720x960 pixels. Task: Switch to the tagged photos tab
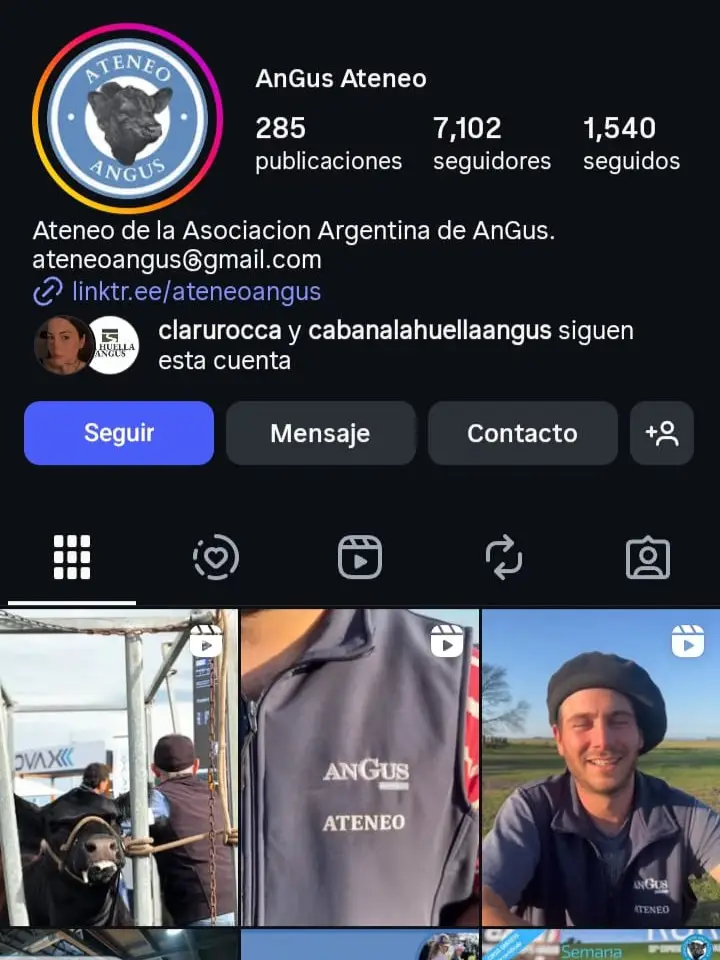click(x=648, y=558)
